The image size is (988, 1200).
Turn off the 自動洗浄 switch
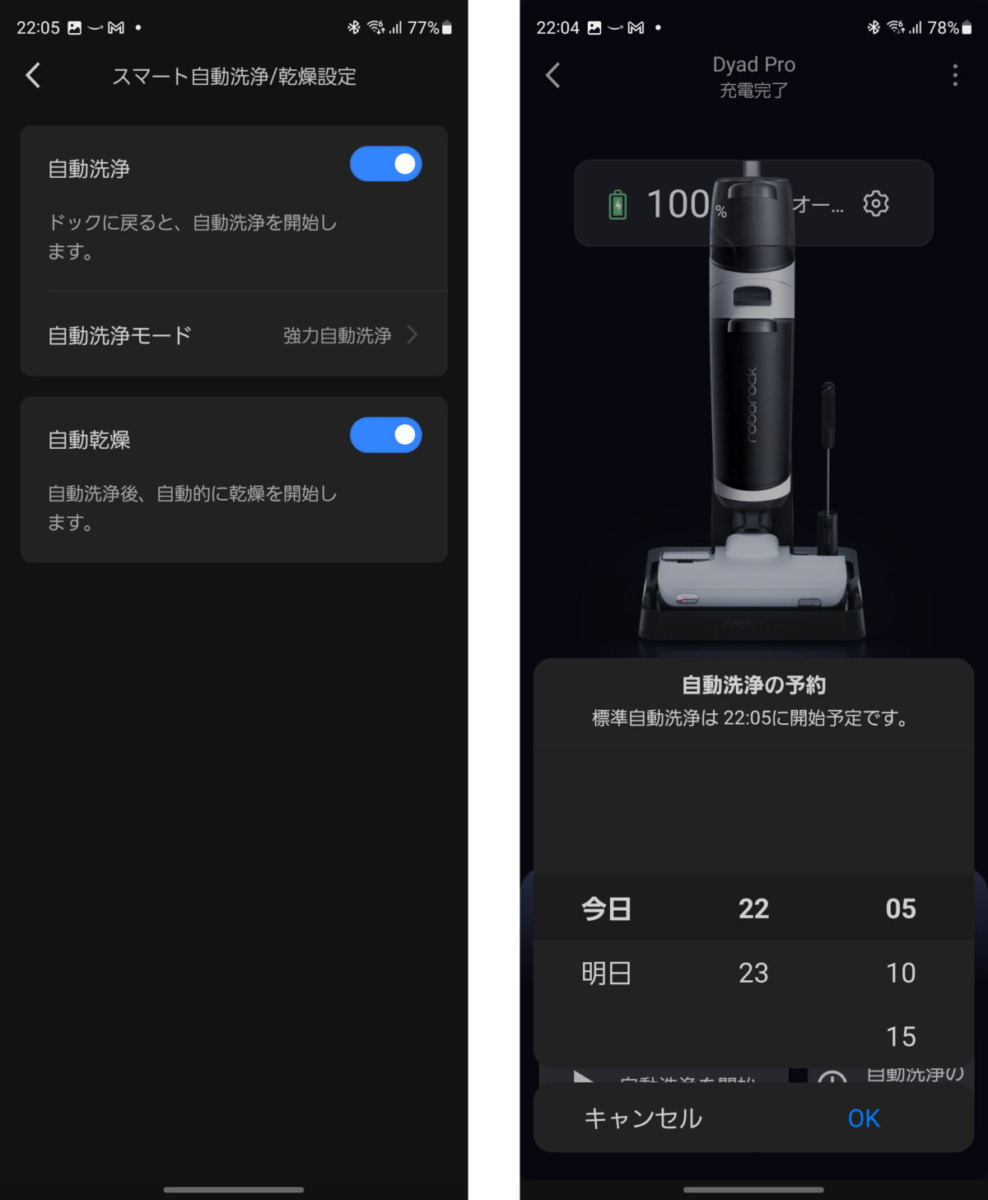point(385,164)
